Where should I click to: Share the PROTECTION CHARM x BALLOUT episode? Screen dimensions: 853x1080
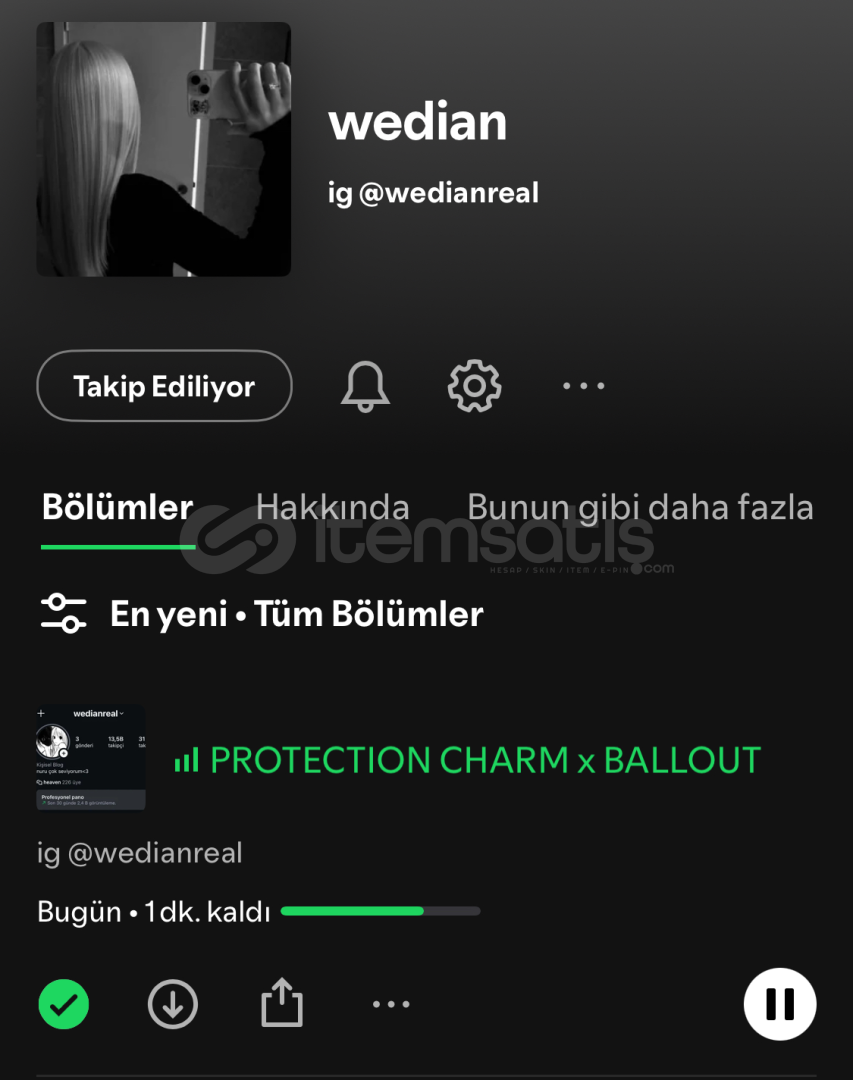(x=282, y=1003)
